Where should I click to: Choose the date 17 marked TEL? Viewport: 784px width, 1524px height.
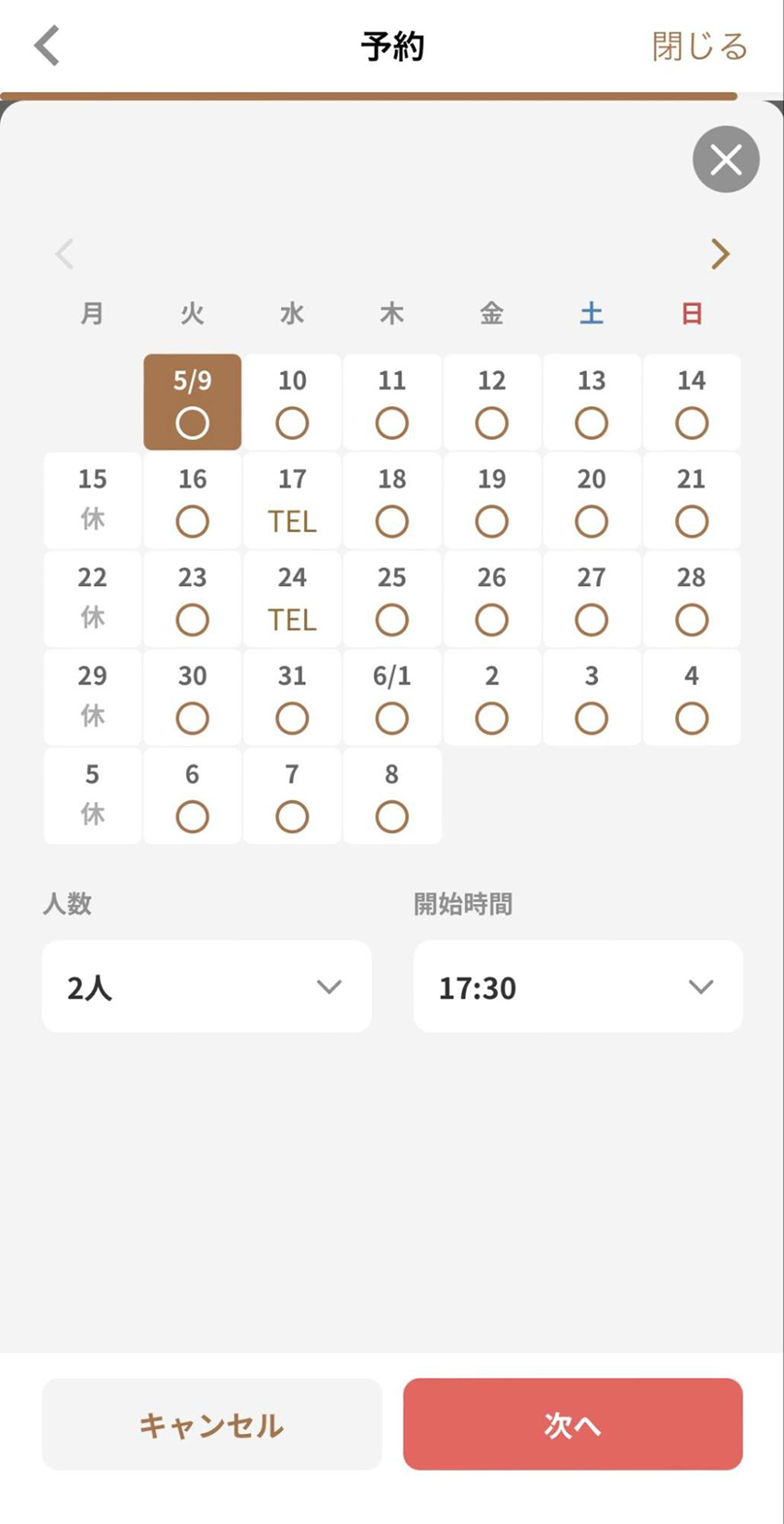click(292, 501)
